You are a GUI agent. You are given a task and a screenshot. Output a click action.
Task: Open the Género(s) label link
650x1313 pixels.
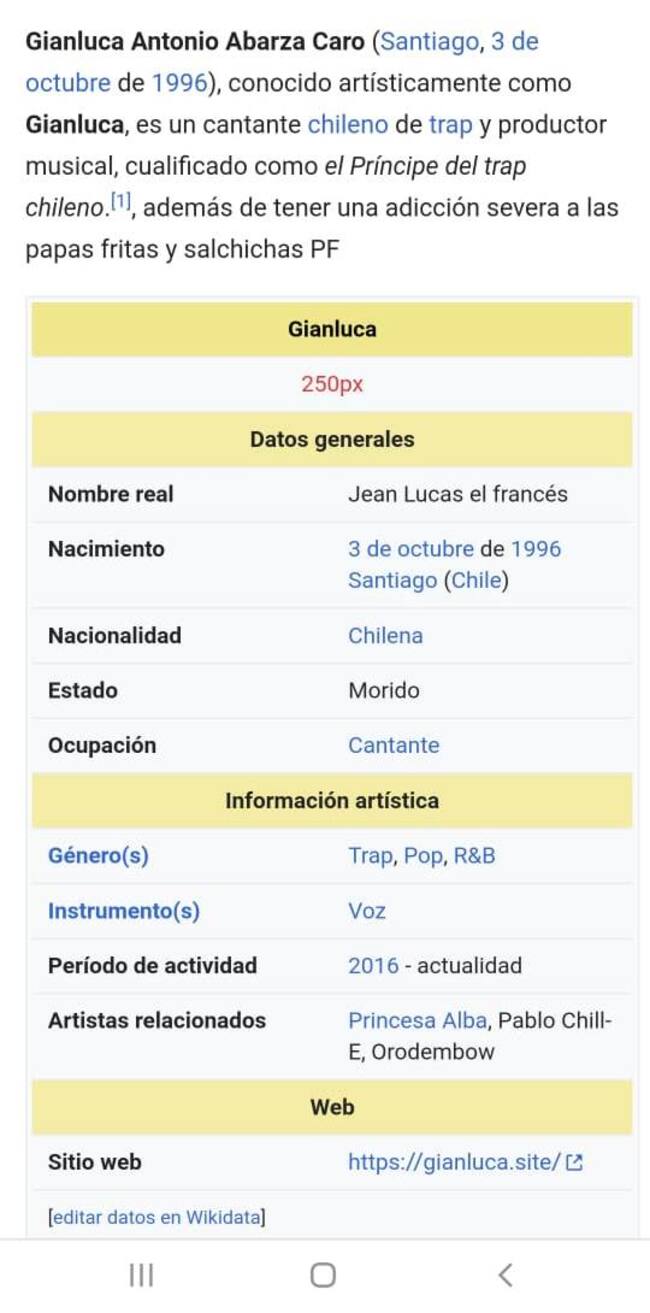click(x=98, y=856)
